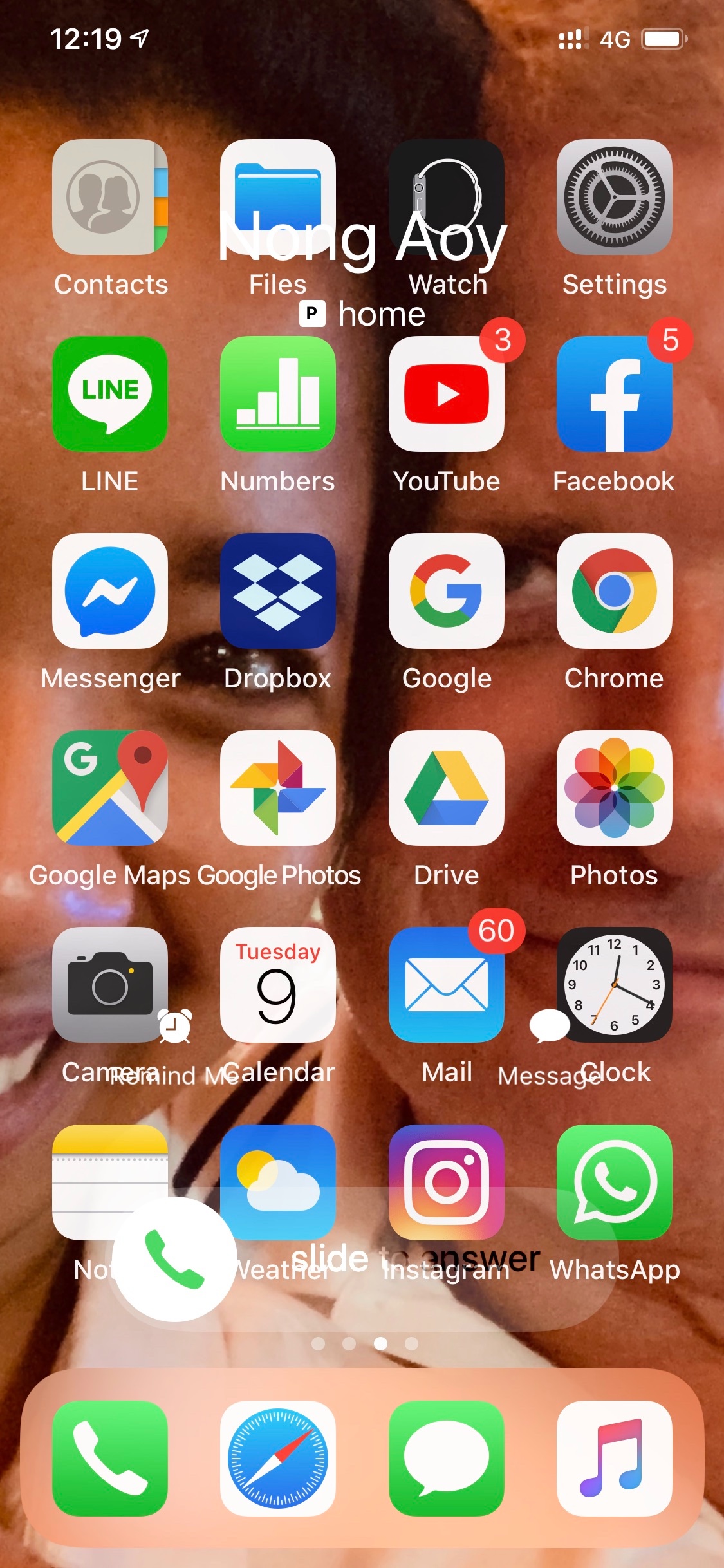Open Google Maps

coord(110,788)
